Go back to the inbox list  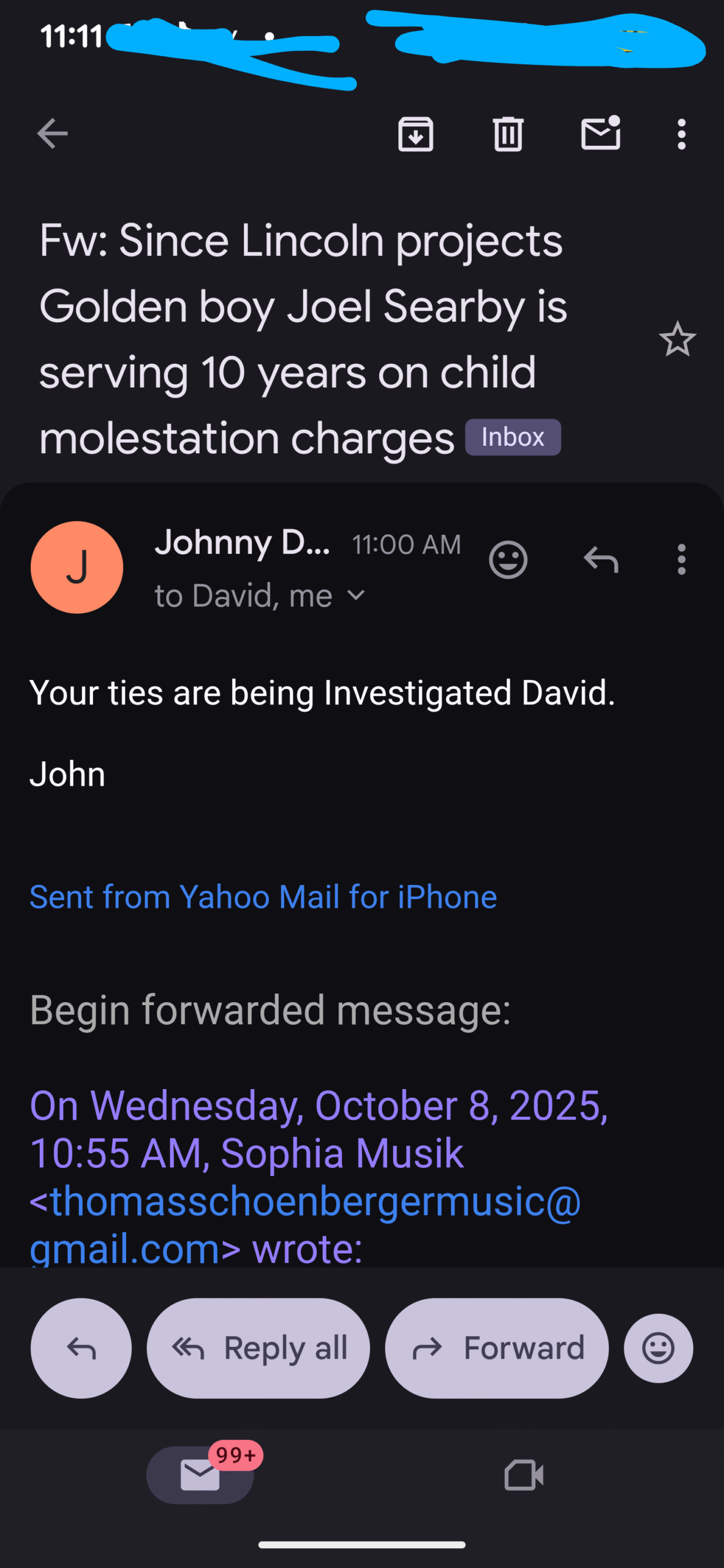52,134
